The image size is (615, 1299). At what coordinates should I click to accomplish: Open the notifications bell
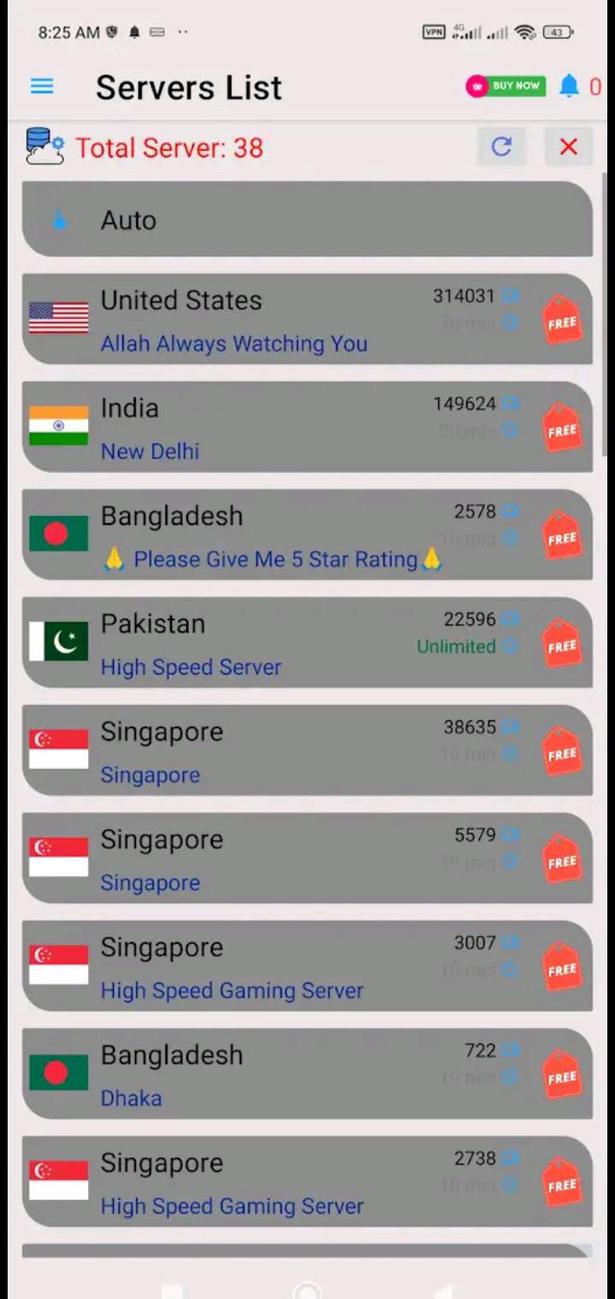pos(569,86)
